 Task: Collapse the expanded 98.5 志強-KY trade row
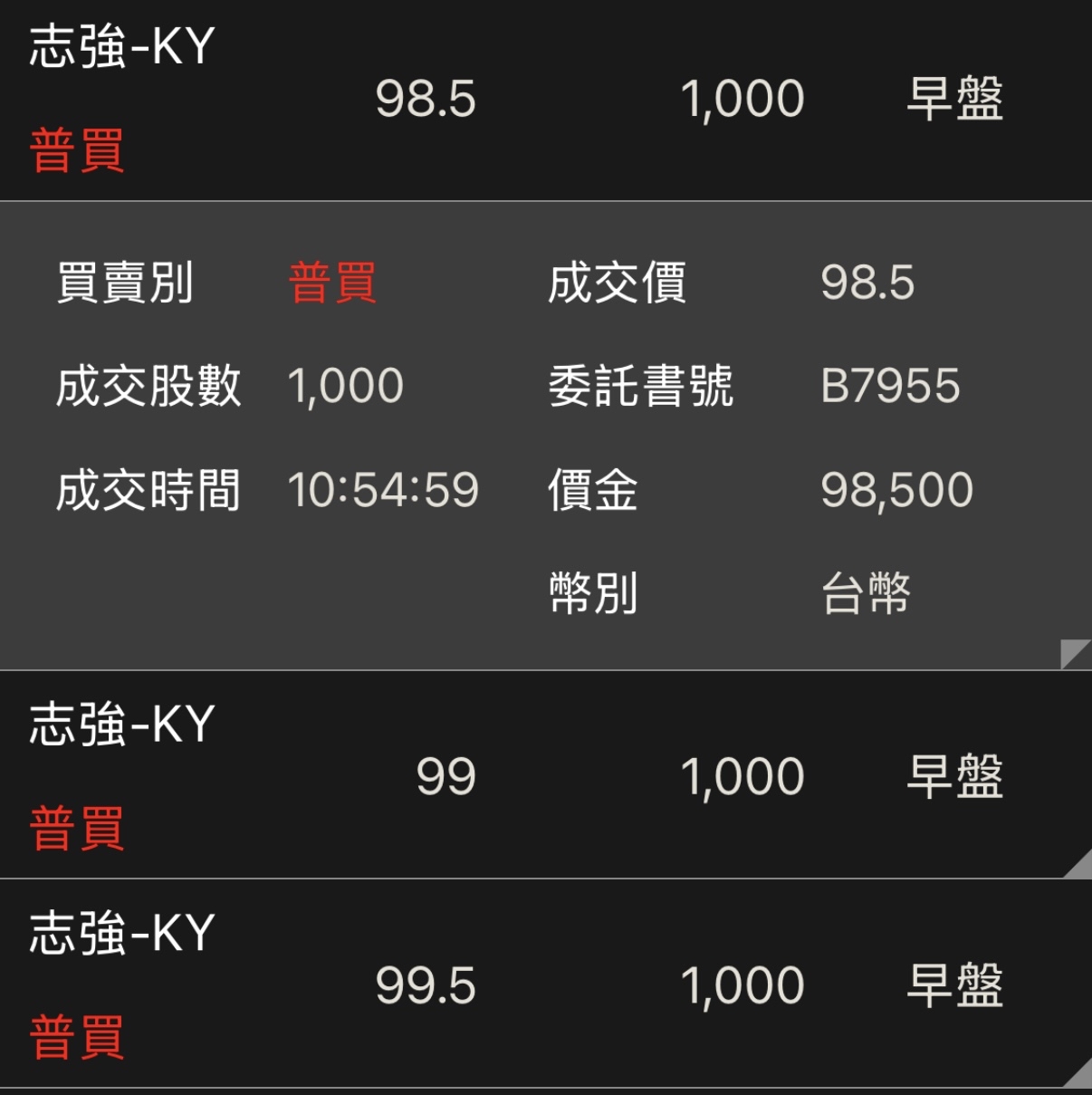point(546,100)
